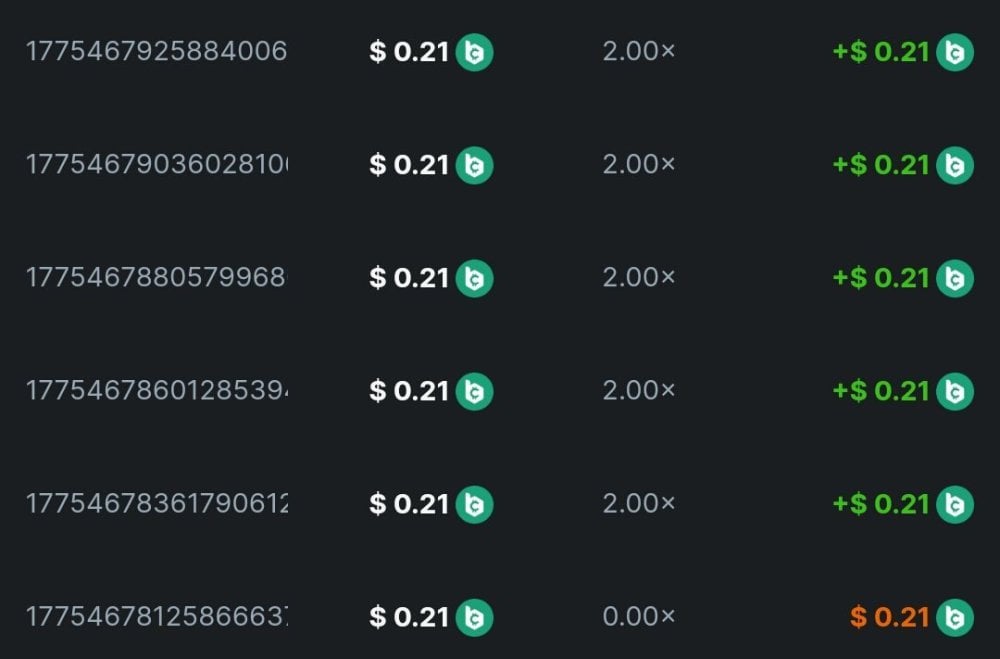Open the lost 0.00× bet 1775467812586663
This screenshot has width=1000, height=659.
coord(156,616)
